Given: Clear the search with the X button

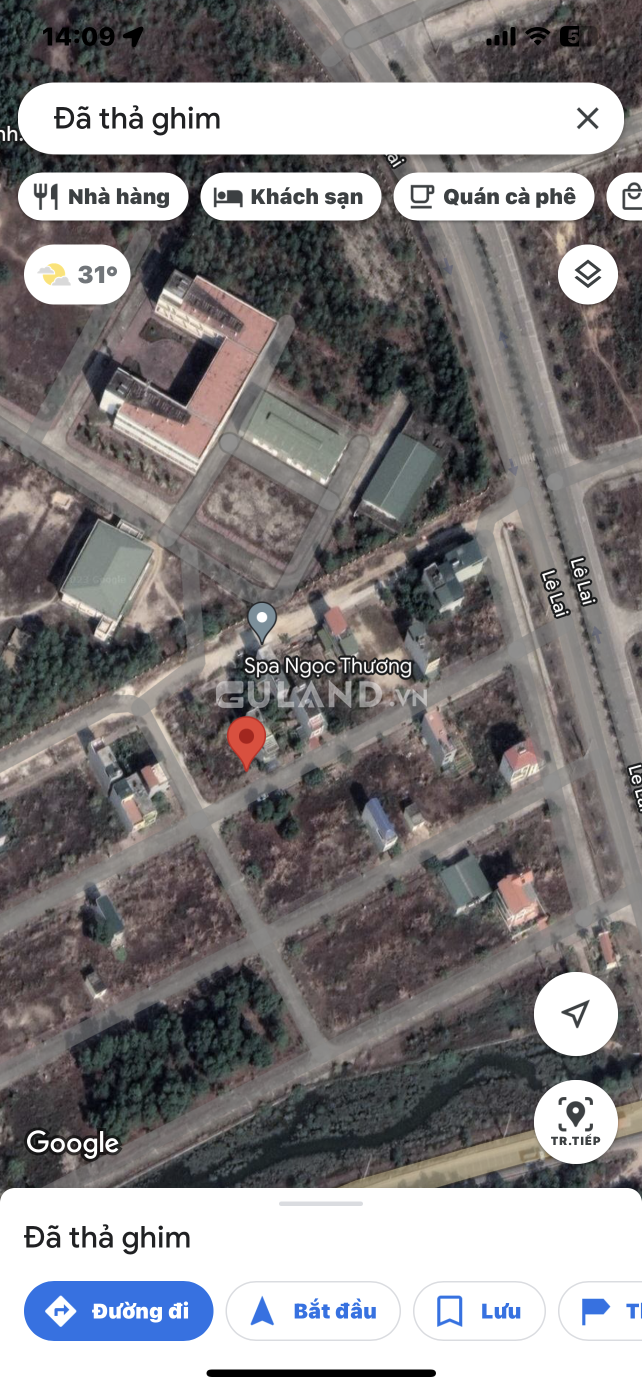Looking at the screenshot, I should (587, 119).
